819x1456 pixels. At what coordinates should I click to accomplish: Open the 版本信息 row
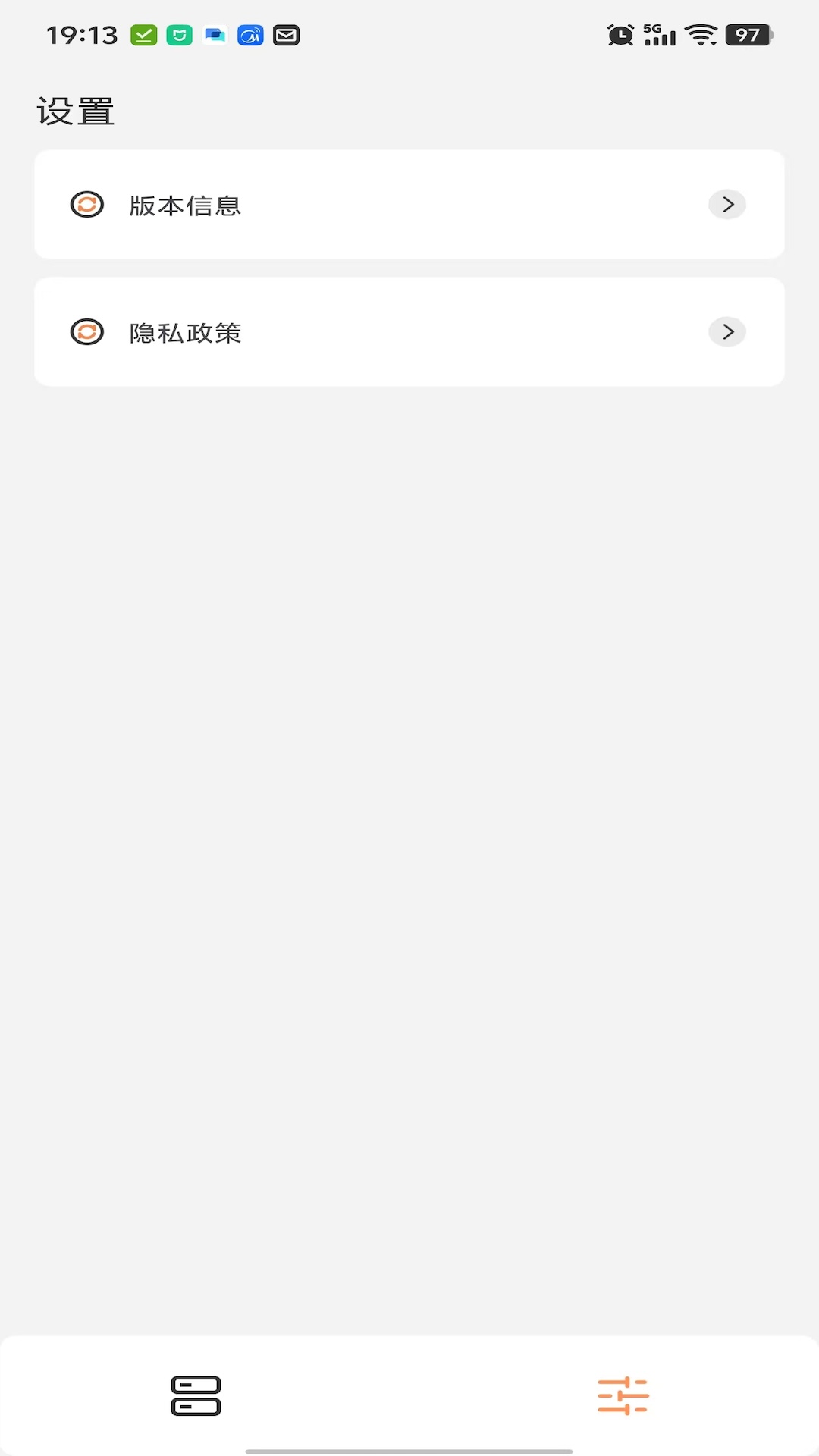tap(409, 205)
